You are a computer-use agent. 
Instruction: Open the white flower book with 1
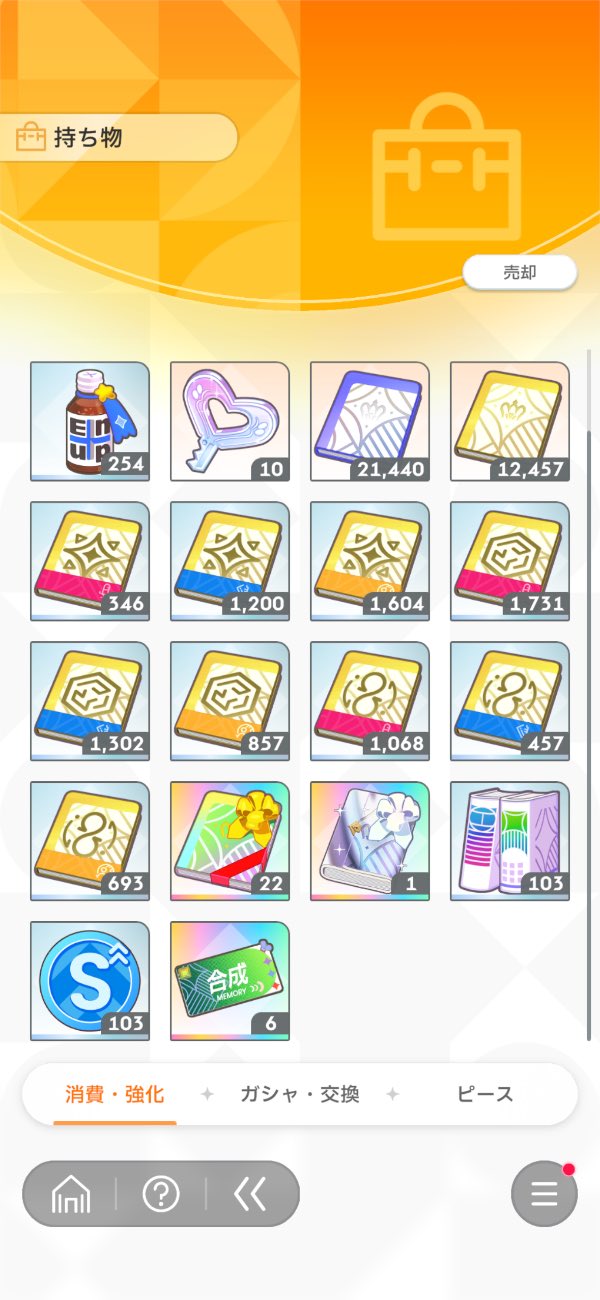click(370, 841)
